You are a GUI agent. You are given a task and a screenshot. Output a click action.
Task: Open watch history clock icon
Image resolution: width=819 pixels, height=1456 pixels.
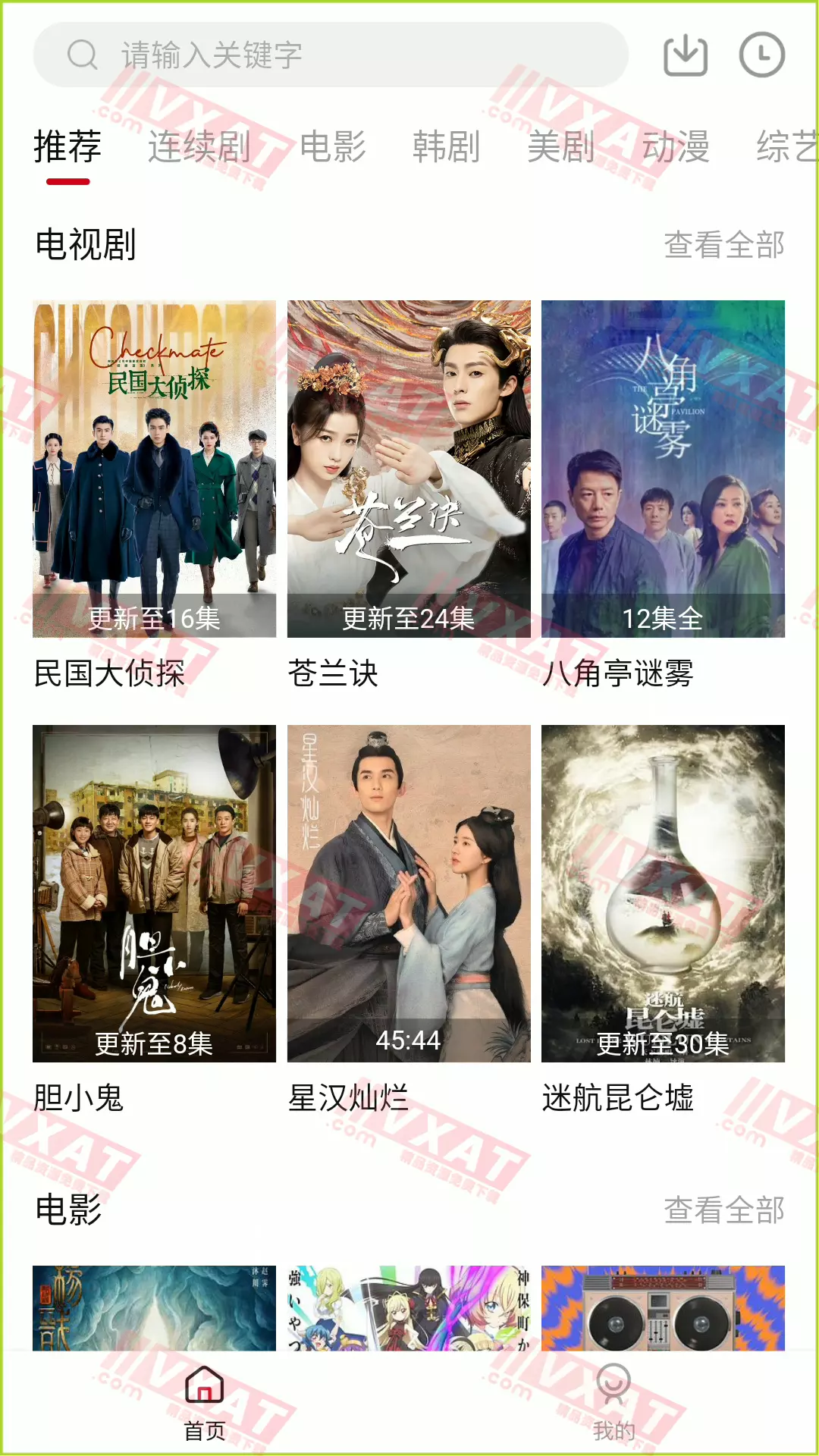pyautogui.click(x=761, y=55)
